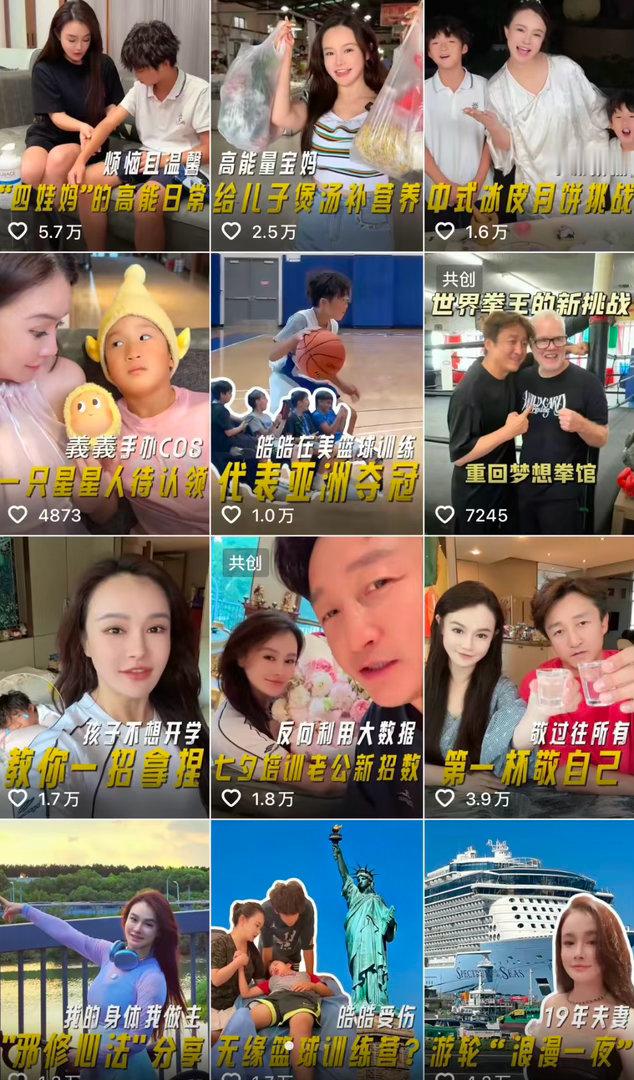Image resolution: width=634 pixels, height=1080 pixels.
Task: Play the video "给儿子煲汤补营养"
Action: tap(317, 125)
